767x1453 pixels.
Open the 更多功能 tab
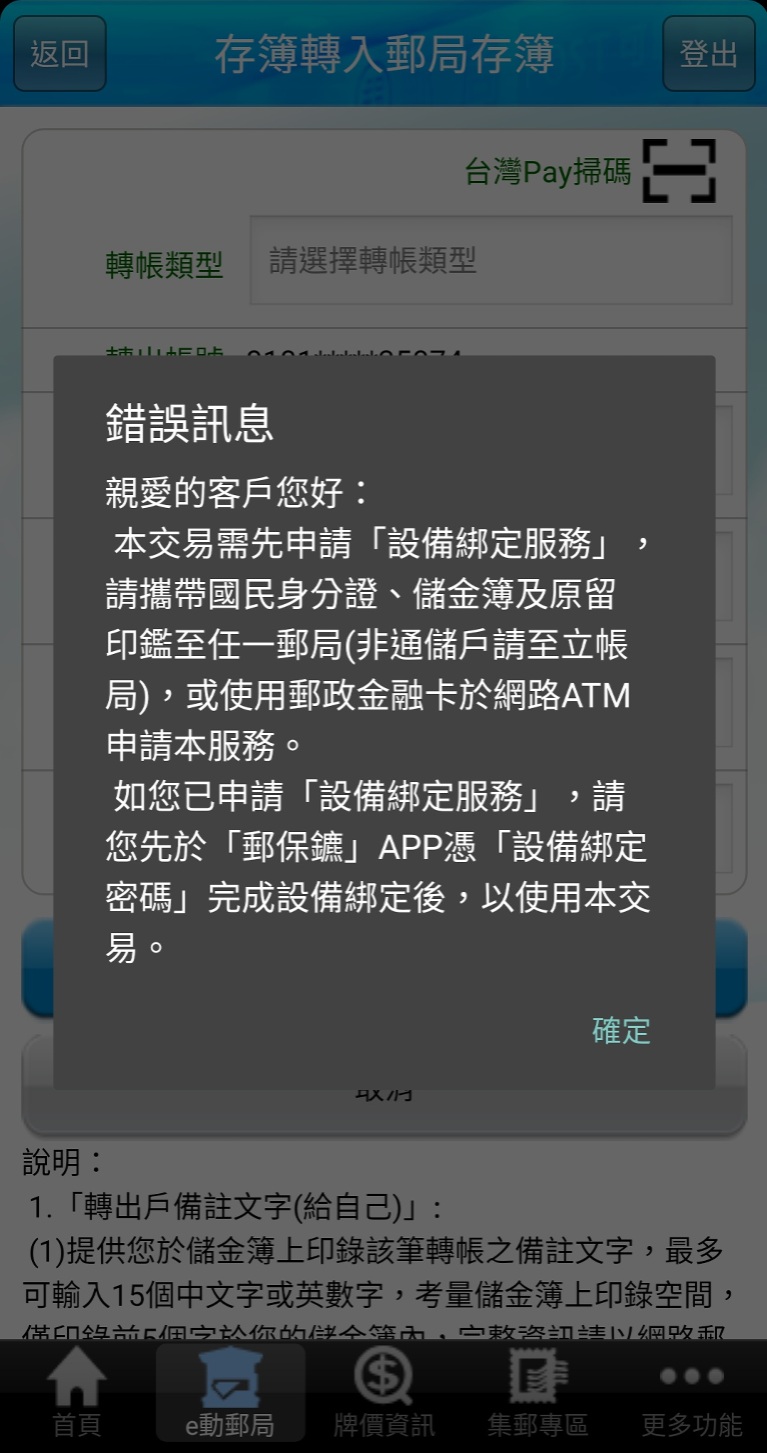691,1394
